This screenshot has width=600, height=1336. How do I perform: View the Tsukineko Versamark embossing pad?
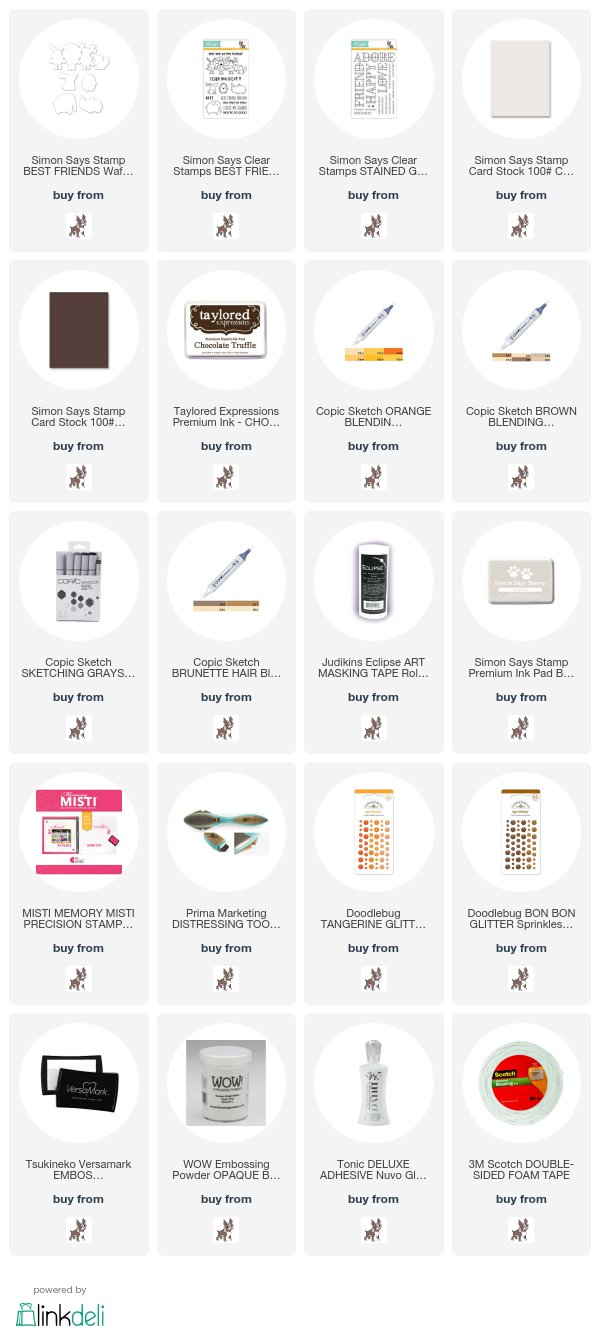(x=78, y=1170)
